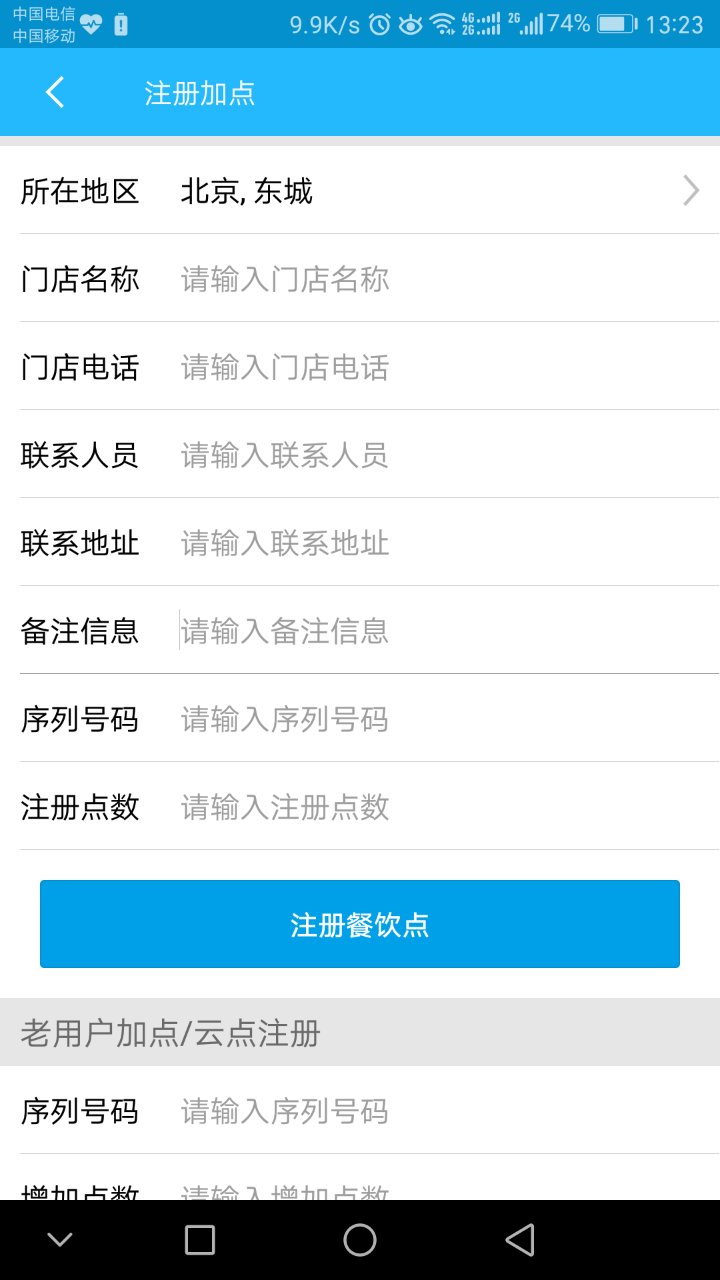Image resolution: width=720 pixels, height=1280 pixels.
Task: Go to the home screen
Action: [360, 1240]
